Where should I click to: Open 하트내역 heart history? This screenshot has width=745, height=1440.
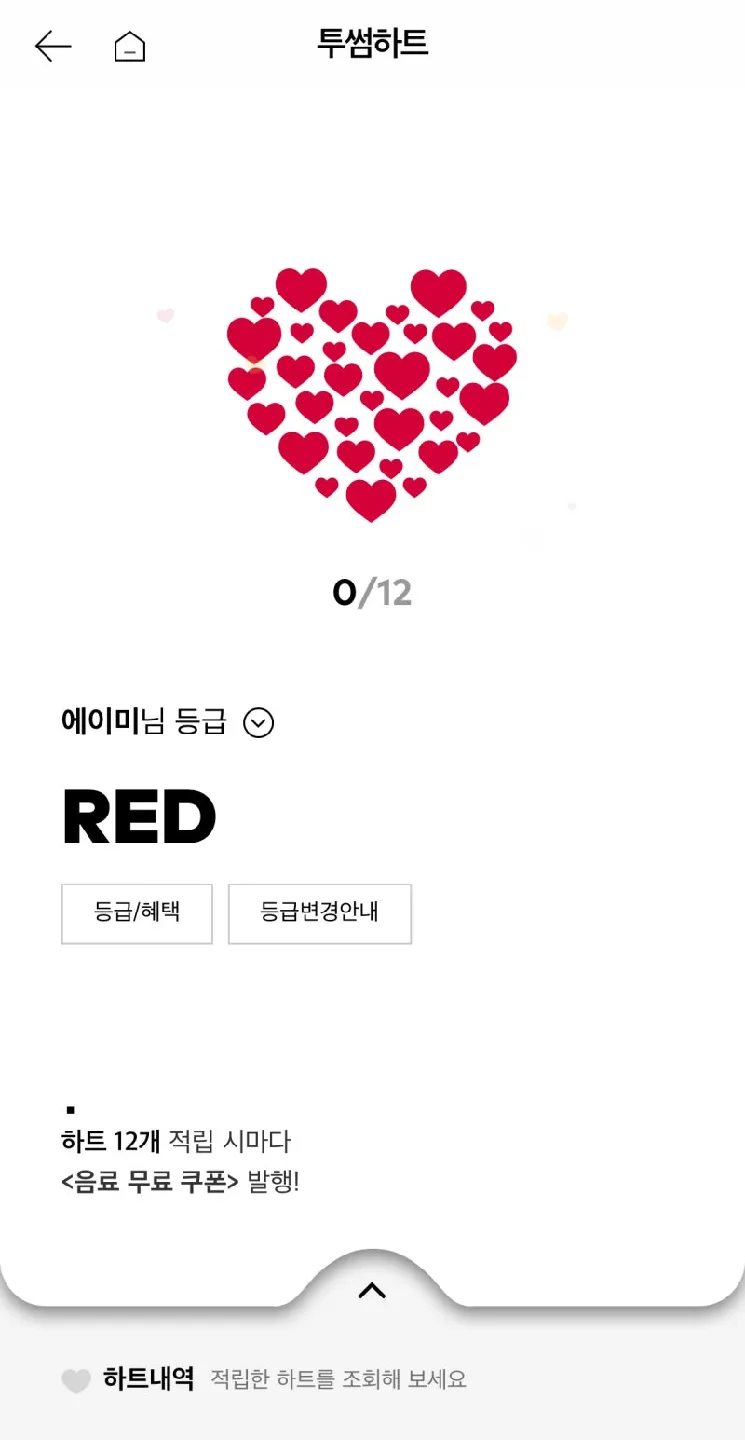[148, 1379]
